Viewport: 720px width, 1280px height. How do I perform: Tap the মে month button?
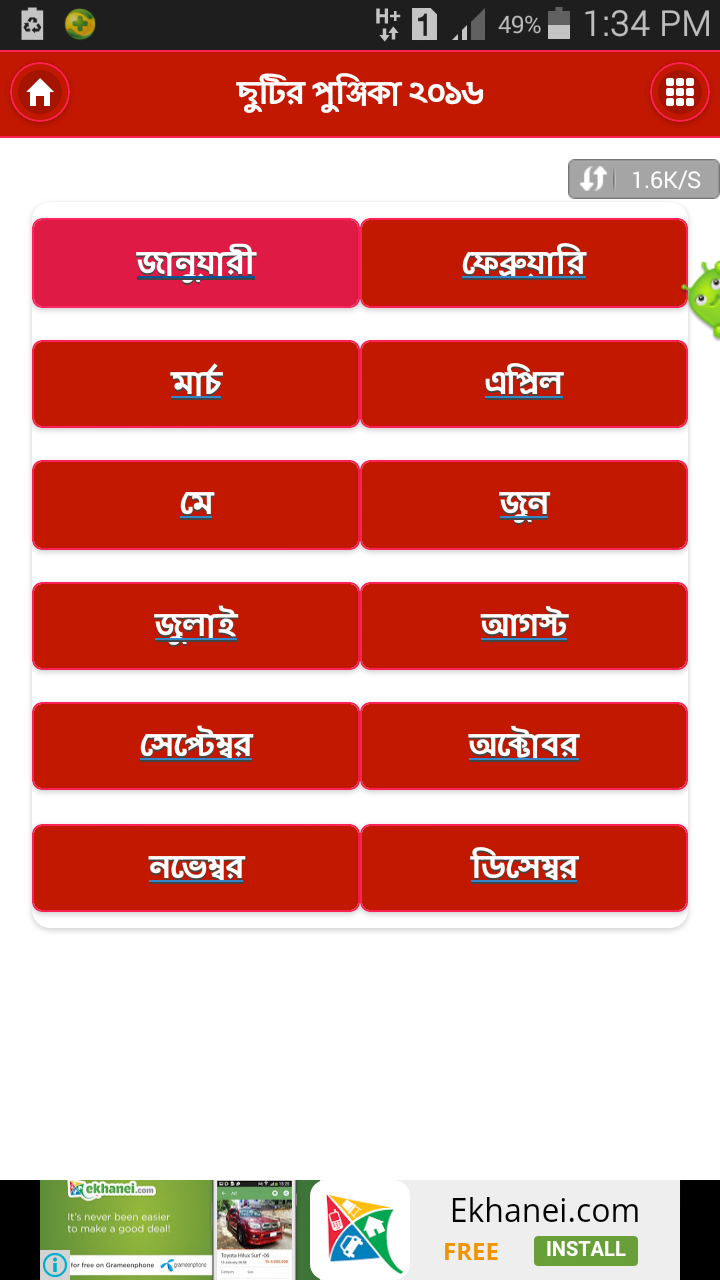[x=196, y=505]
